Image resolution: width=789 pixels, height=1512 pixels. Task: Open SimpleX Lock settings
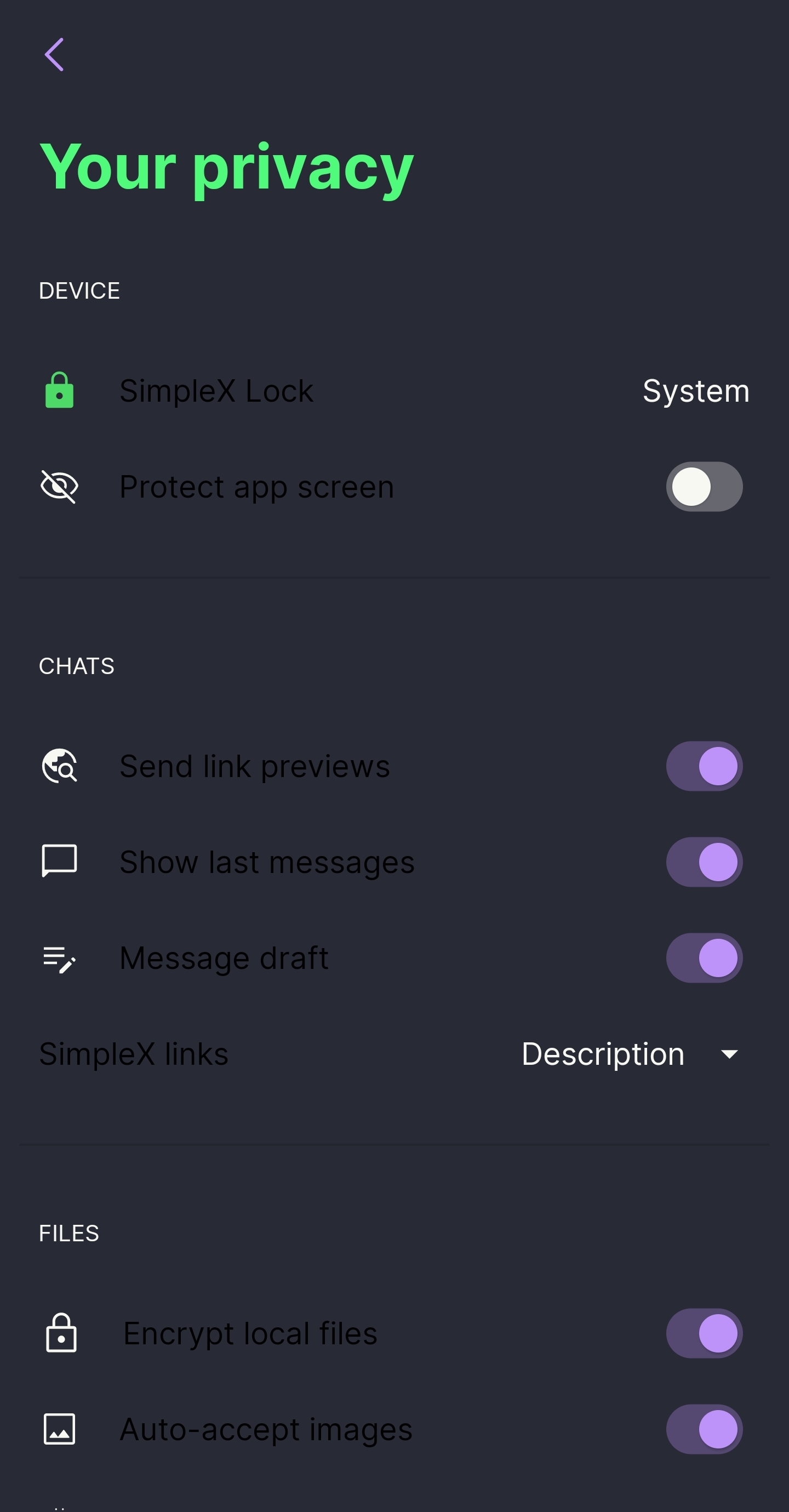(x=393, y=391)
